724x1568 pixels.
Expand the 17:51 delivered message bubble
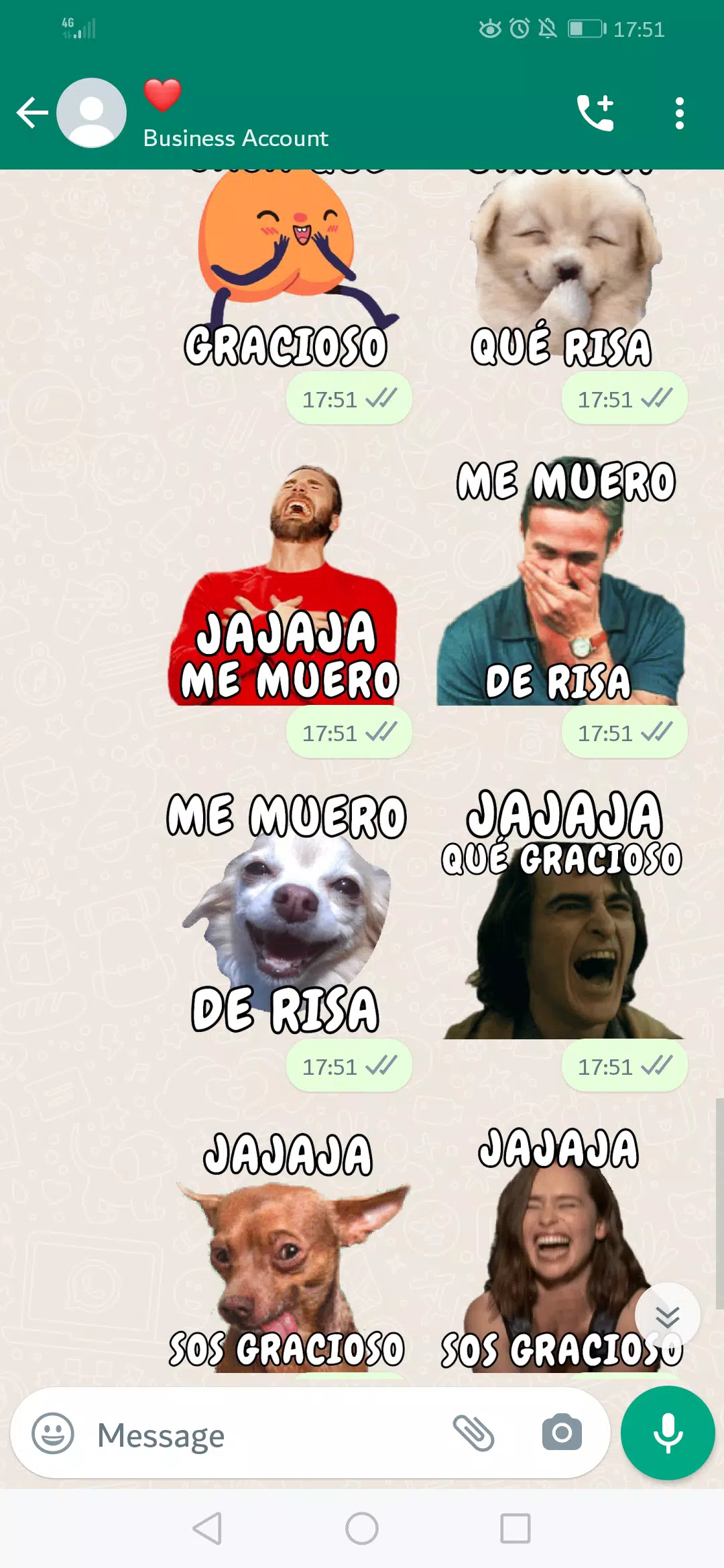click(348, 398)
